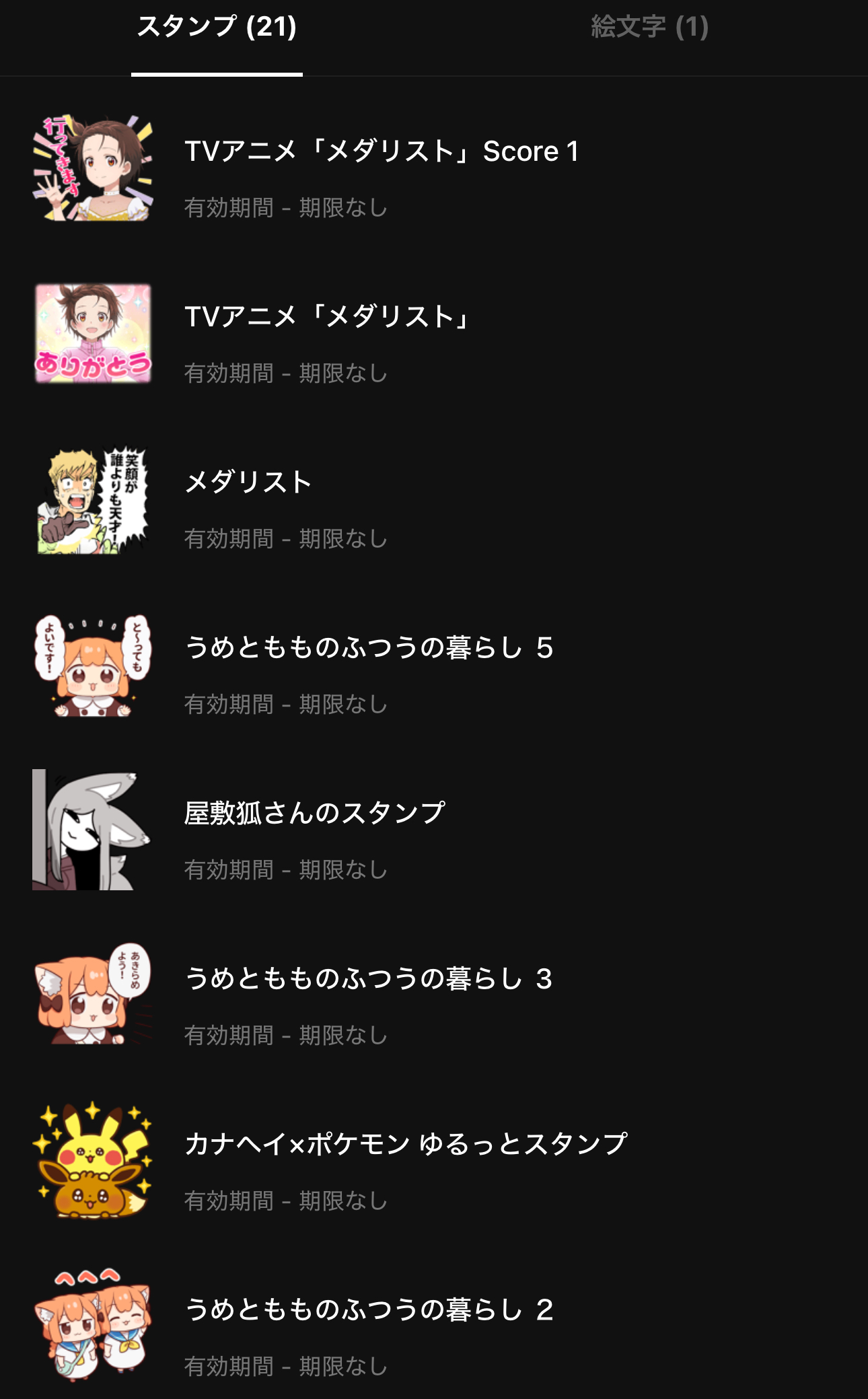This screenshot has width=868, height=1399.
Task: Tap the 屋敷狐さんのスタンプ row
Action: [x=314, y=814]
